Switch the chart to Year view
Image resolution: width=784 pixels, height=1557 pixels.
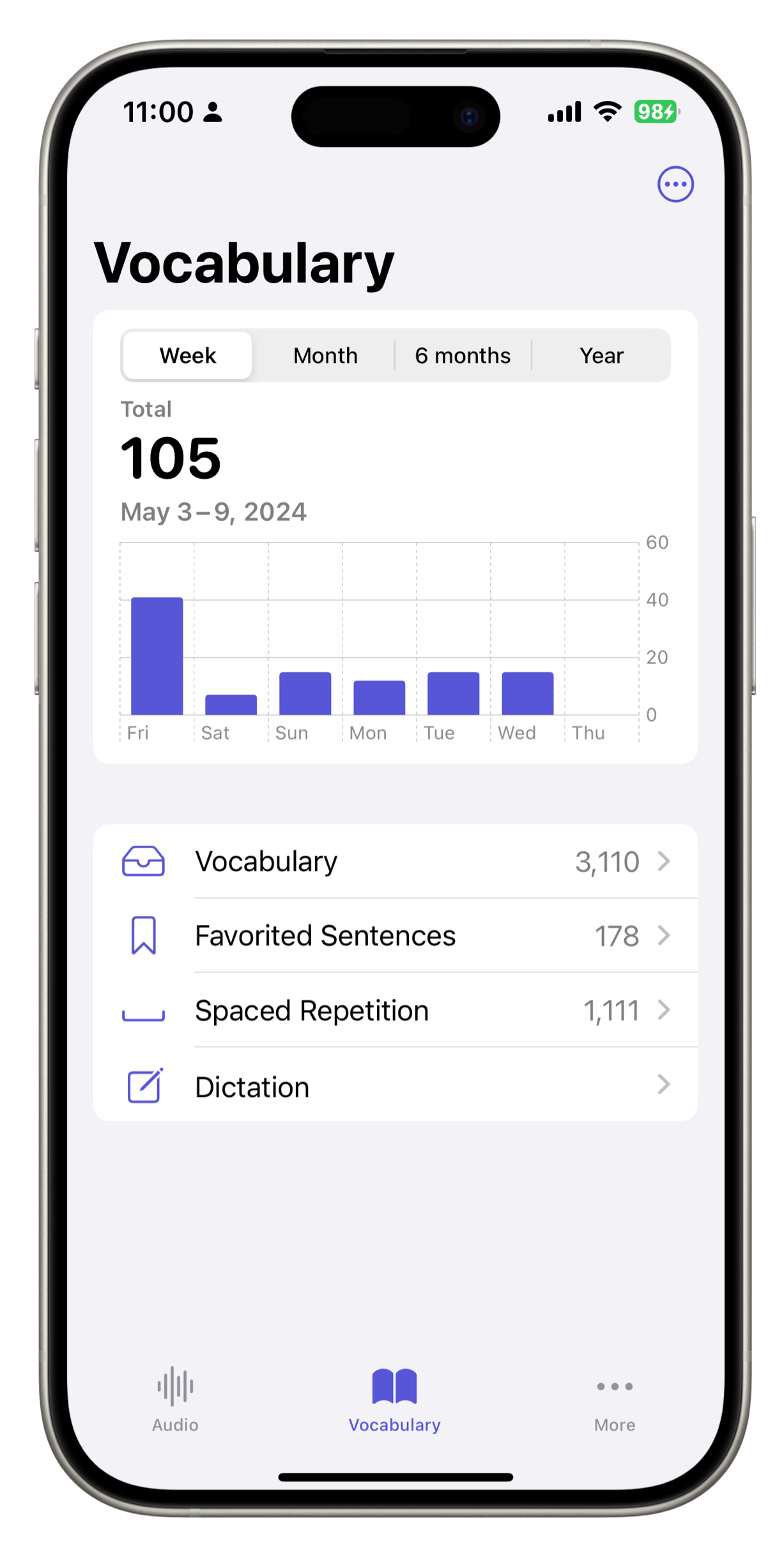pyautogui.click(x=601, y=355)
